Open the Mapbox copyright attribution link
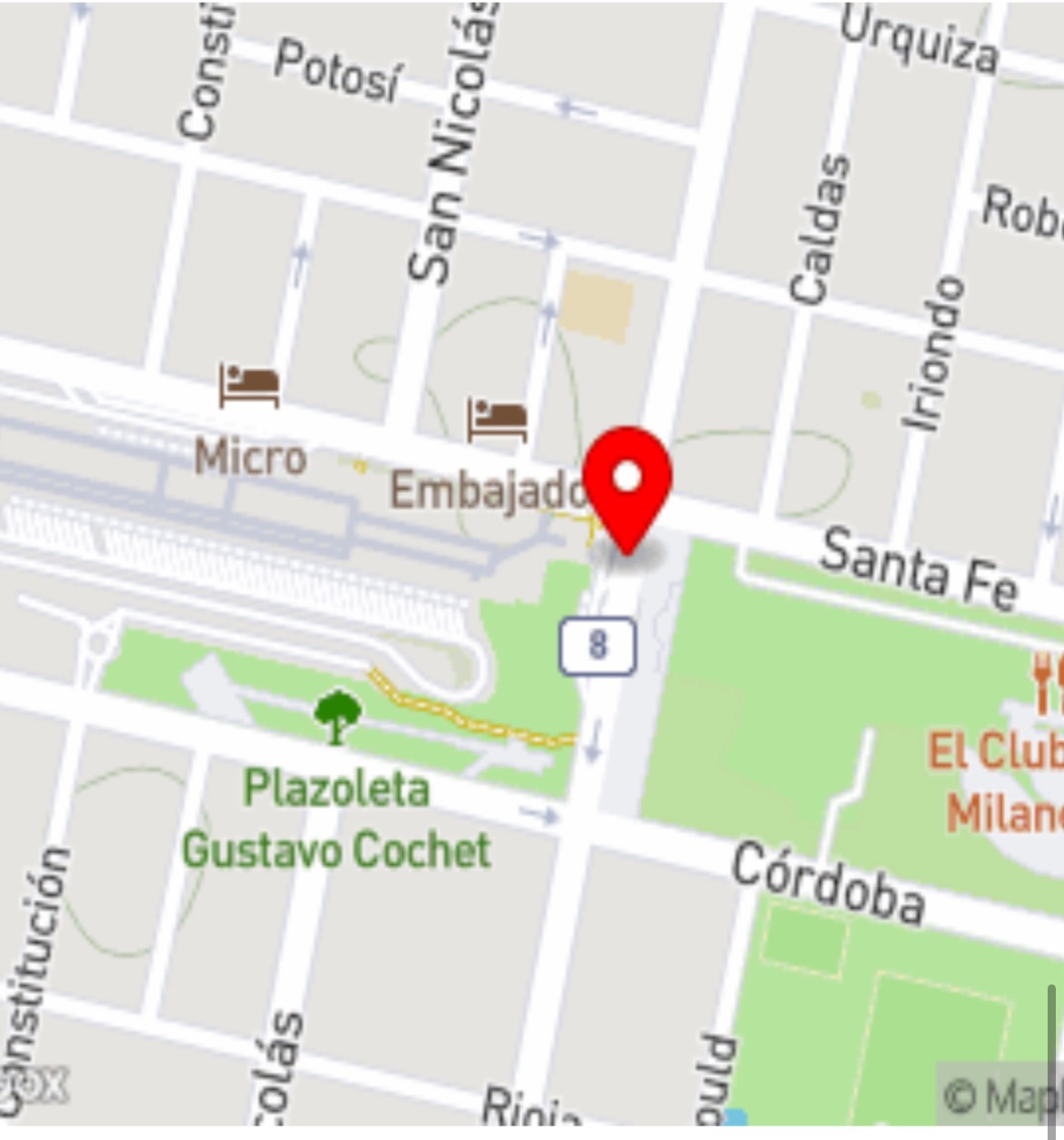 pyautogui.click(x=999, y=1095)
